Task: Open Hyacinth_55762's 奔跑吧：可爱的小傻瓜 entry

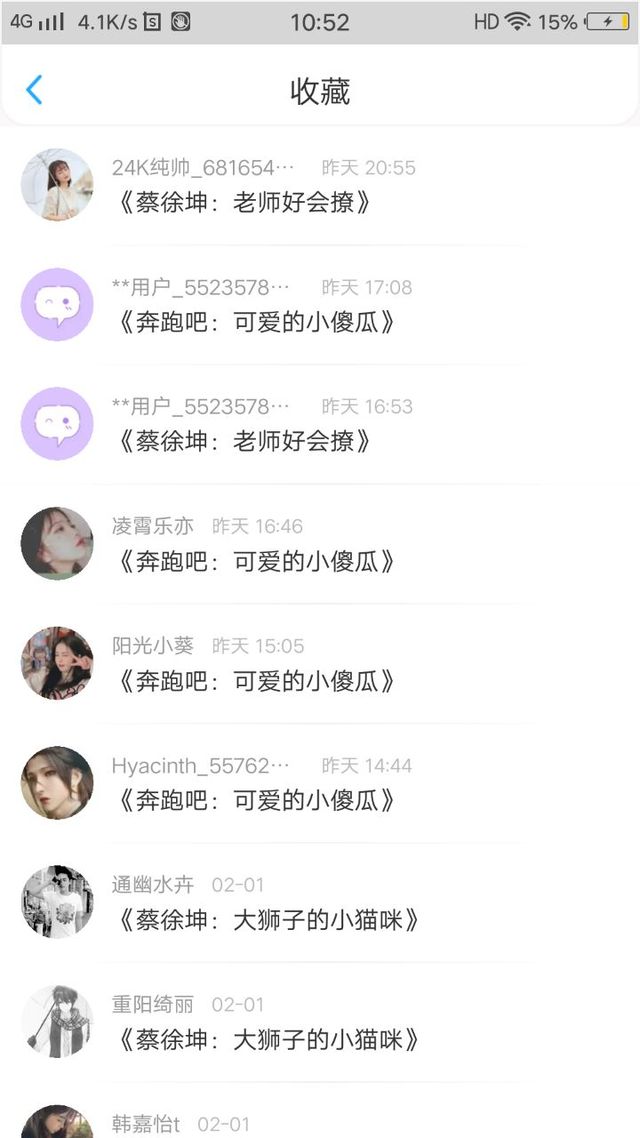Action: click(257, 800)
